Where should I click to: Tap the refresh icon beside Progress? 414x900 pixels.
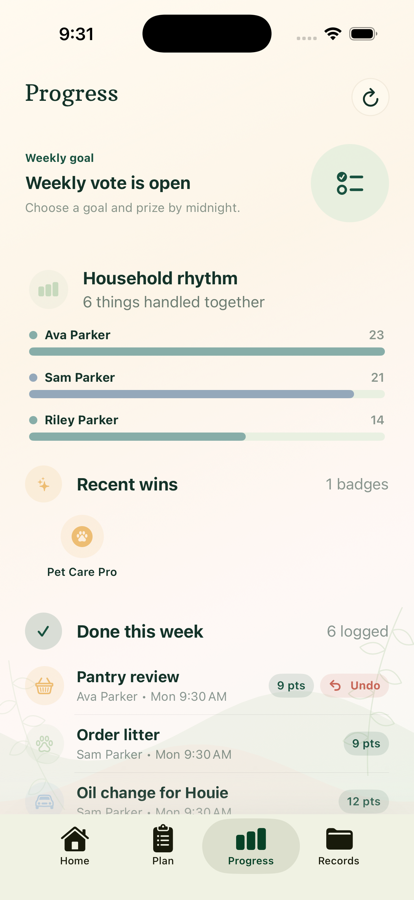(370, 97)
